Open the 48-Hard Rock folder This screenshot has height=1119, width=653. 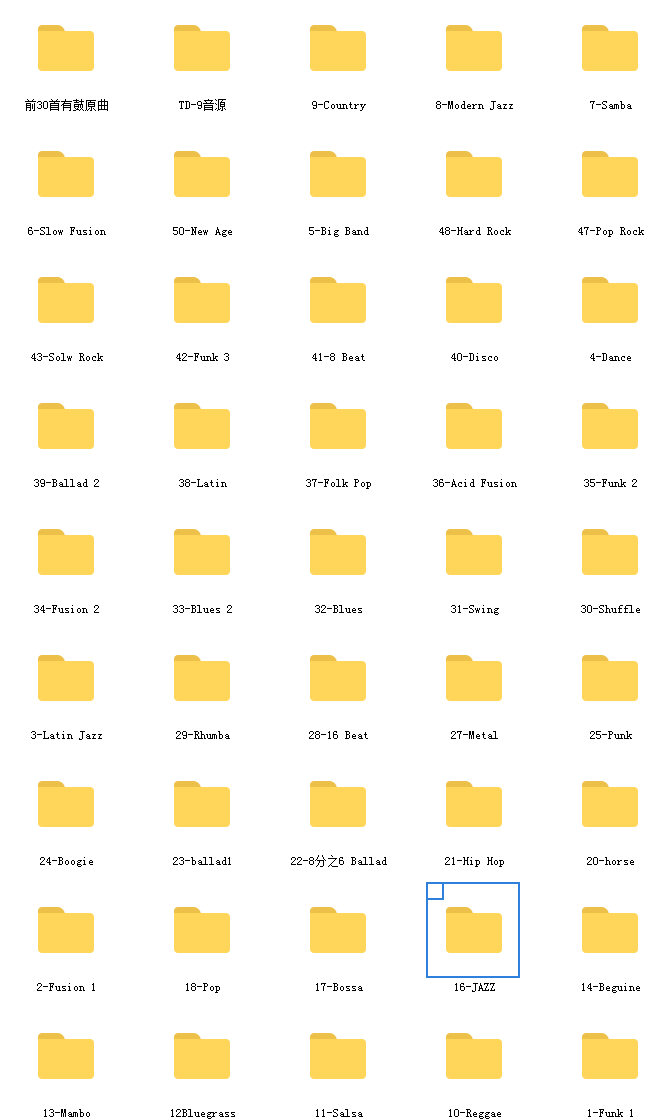(x=474, y=174)
